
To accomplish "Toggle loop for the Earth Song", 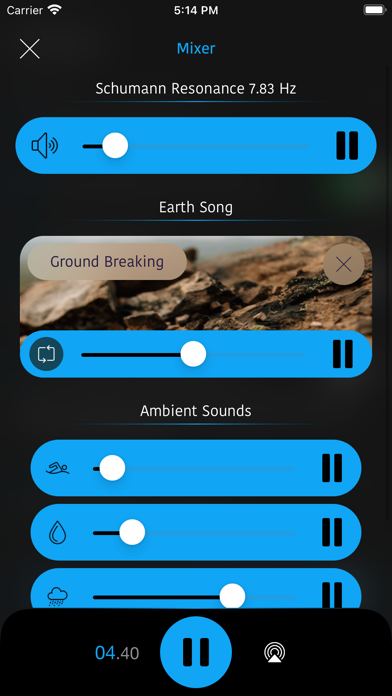I will tap(46, 354).
